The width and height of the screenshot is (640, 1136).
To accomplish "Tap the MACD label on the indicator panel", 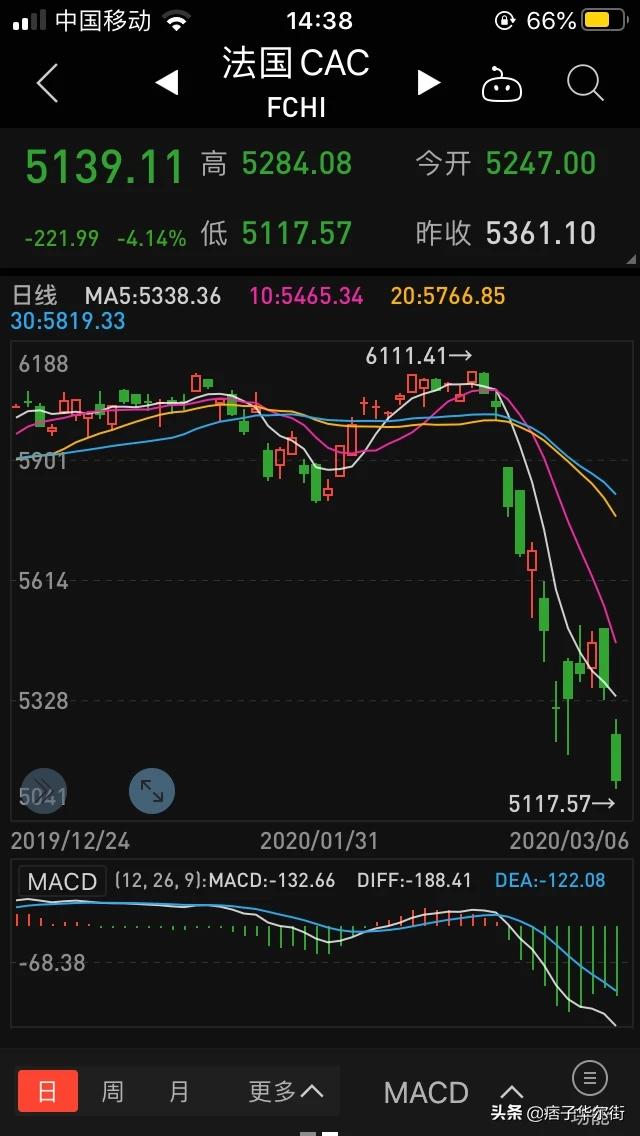I will (62, 881).
